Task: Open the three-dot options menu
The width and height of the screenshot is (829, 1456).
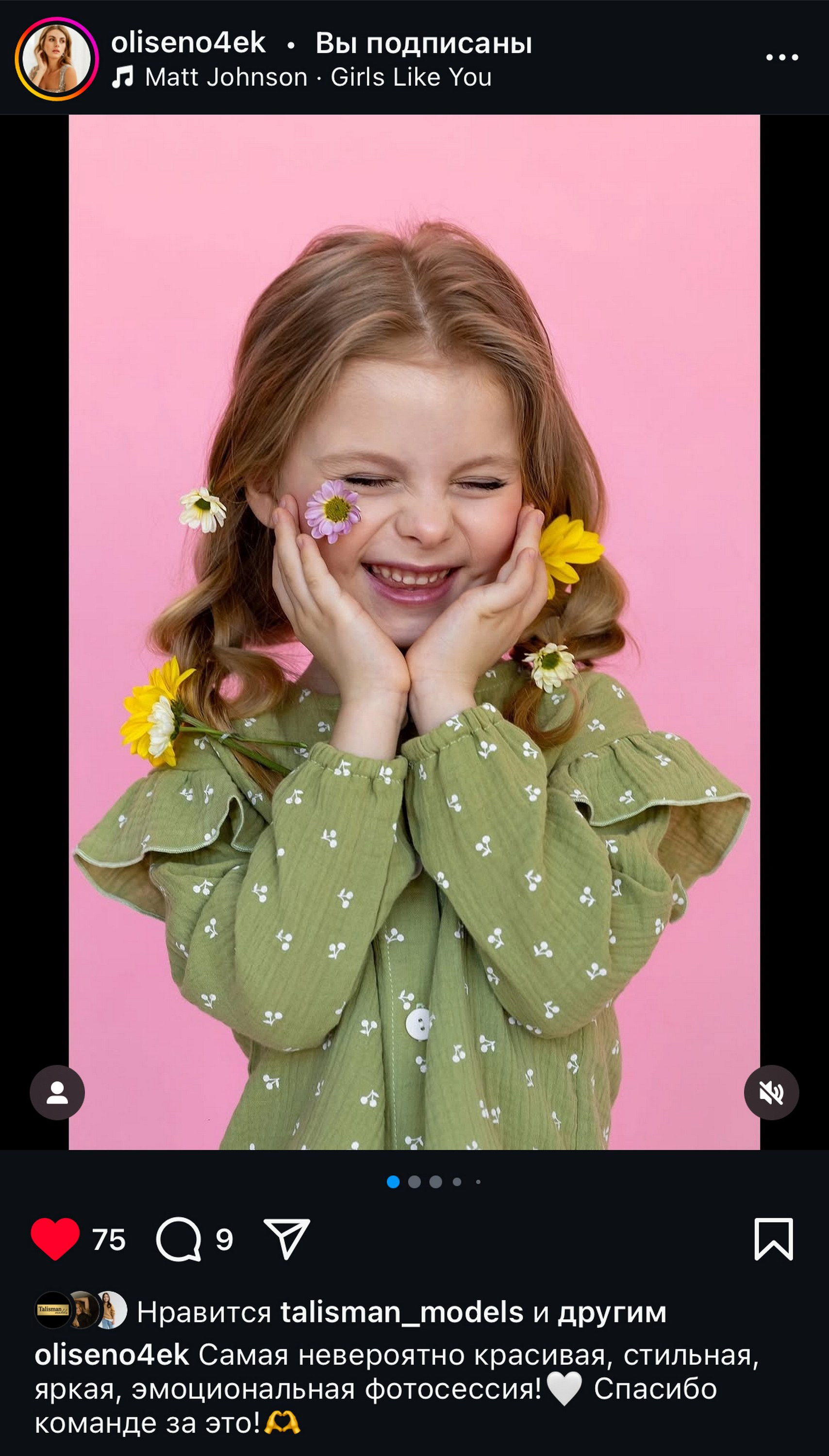Action: point(782,57)
